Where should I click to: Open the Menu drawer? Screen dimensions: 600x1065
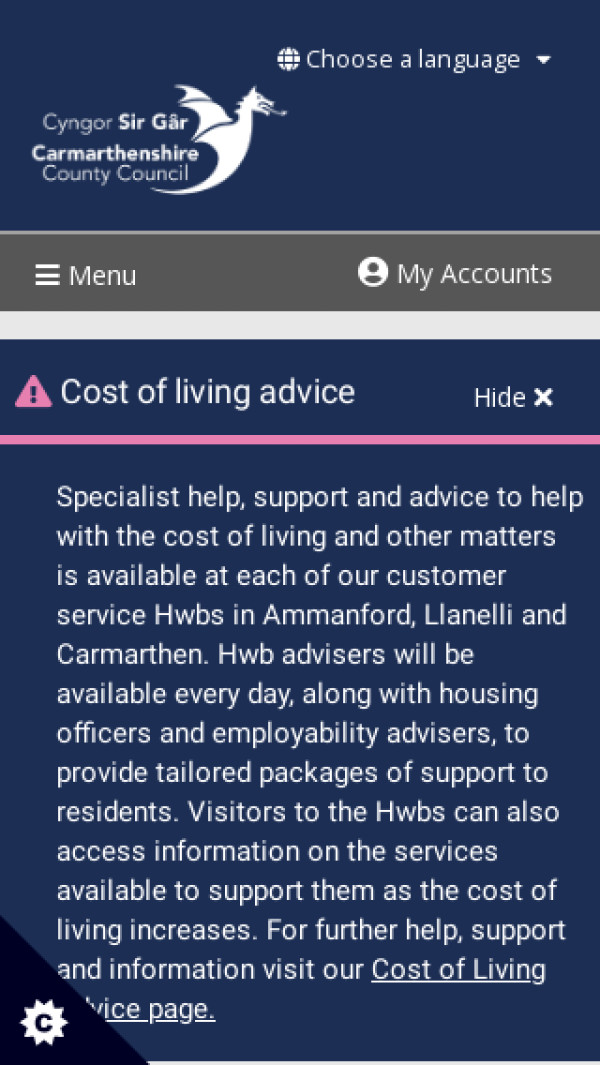coord(86,275)
